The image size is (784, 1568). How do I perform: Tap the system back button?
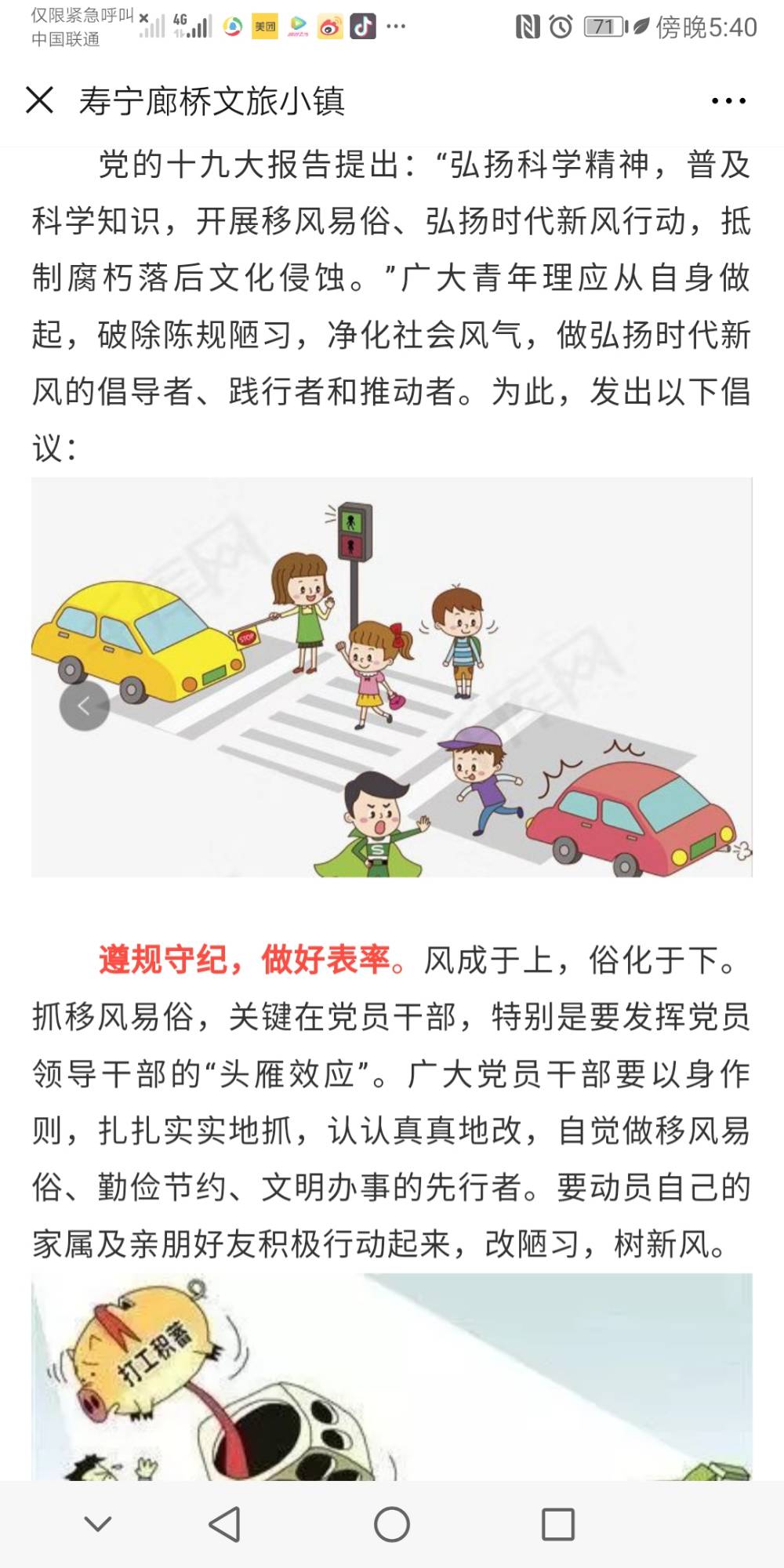225,1525
